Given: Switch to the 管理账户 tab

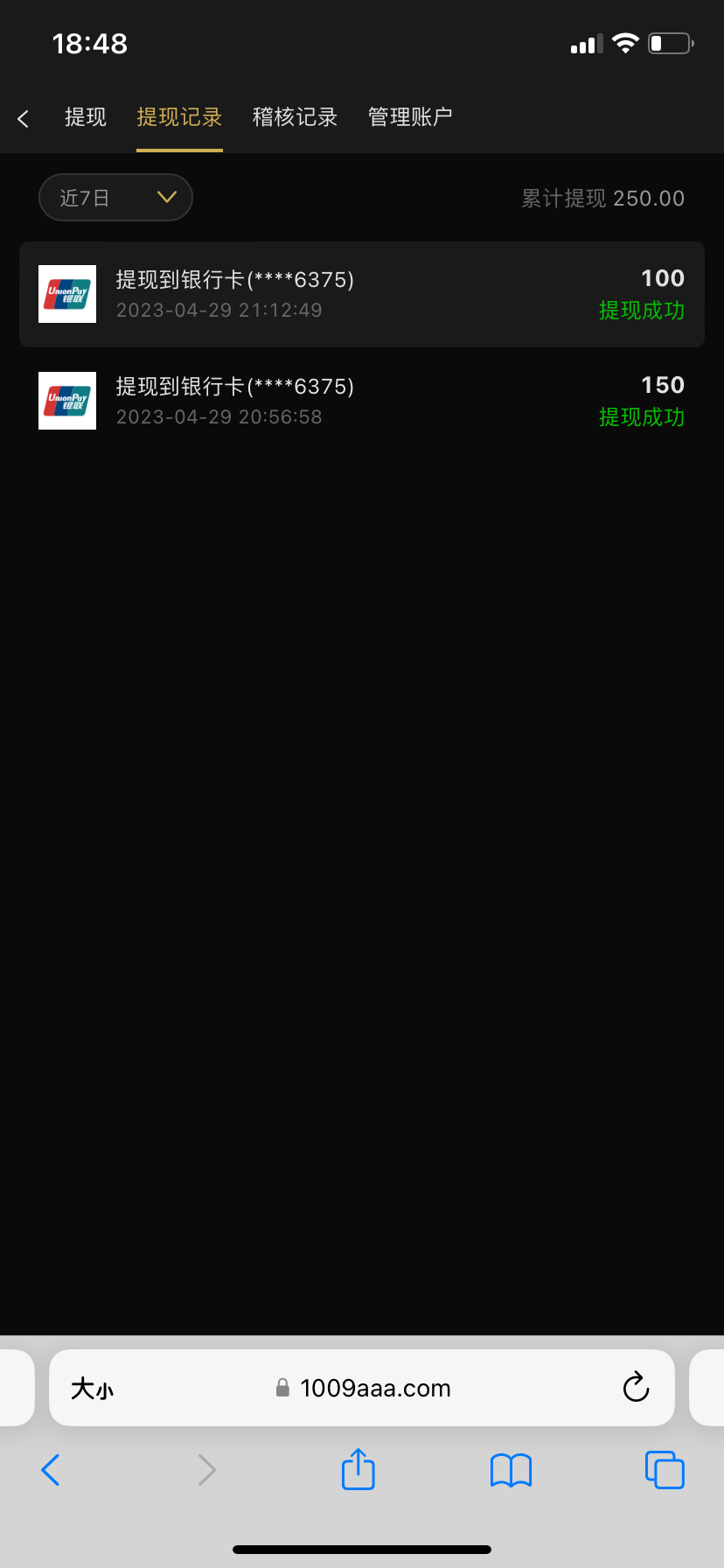Looking at the screenshot, I should (x=410, y=117).
